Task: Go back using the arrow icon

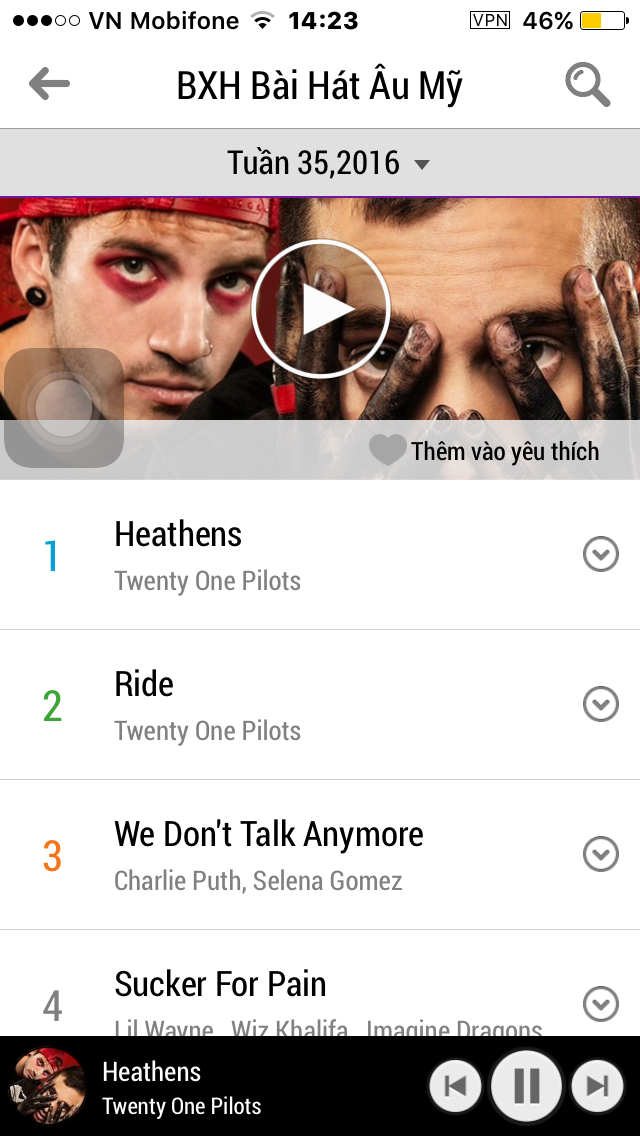Action: coord(49,85)
